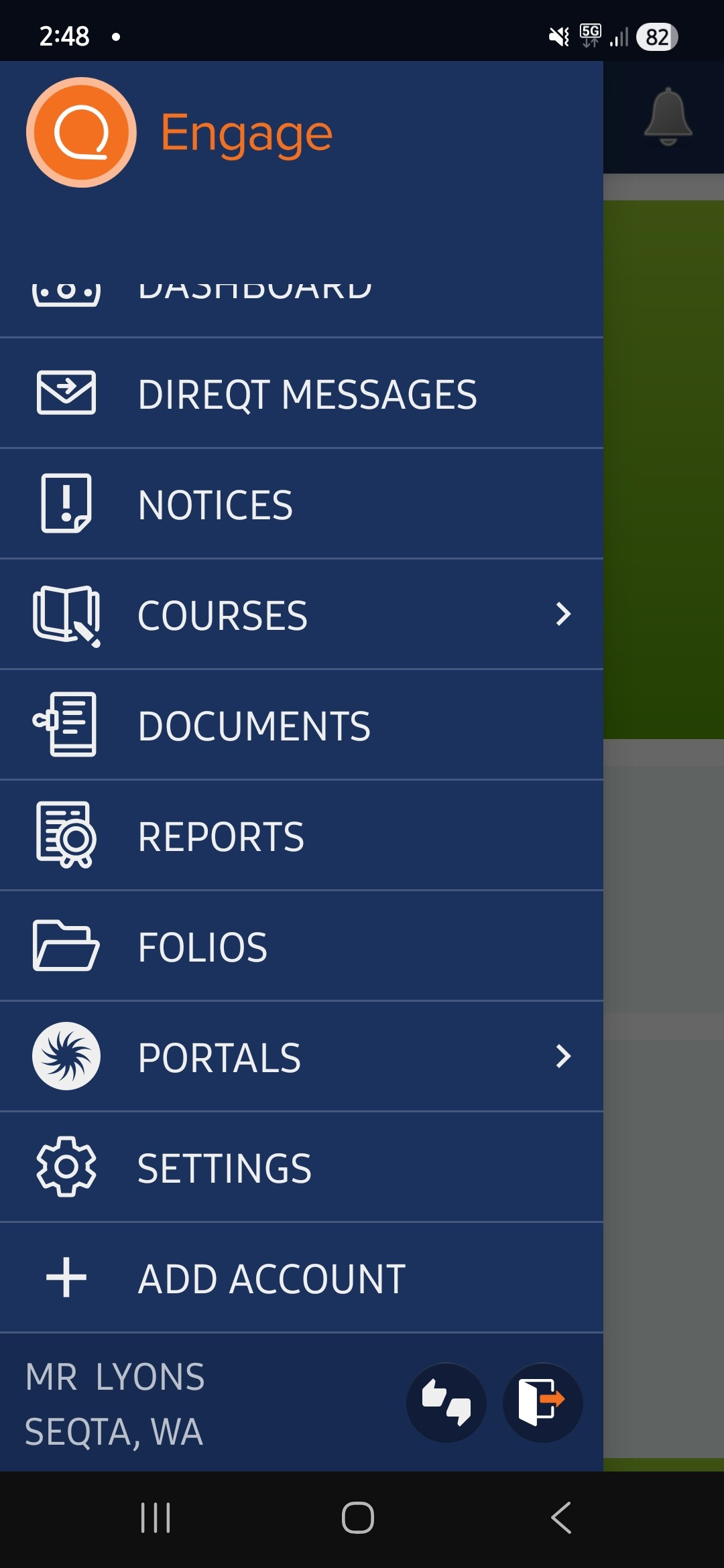Open Documents from the drawer
724x1568 pixels.
click(302, 726)
